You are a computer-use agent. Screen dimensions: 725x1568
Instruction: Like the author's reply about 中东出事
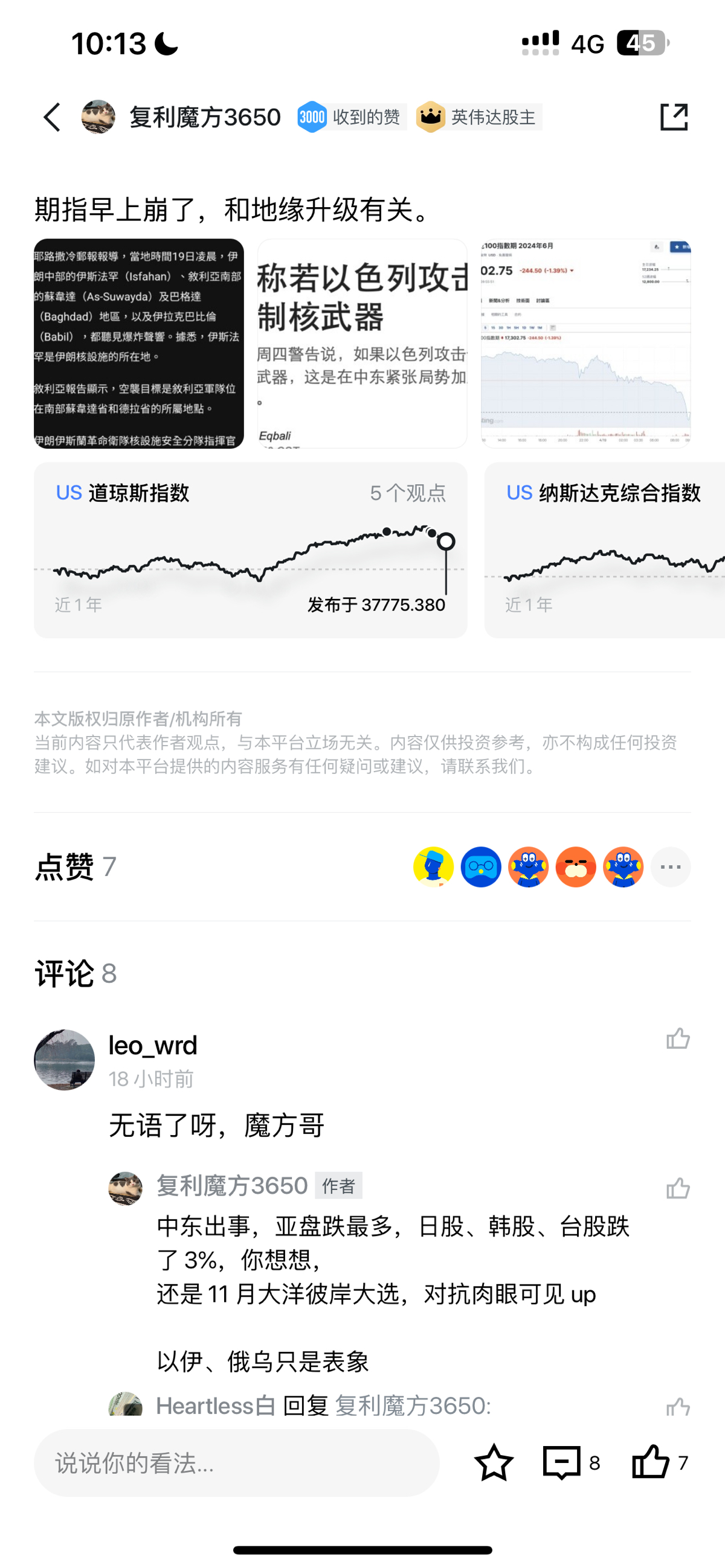(x=677, y=1188)
